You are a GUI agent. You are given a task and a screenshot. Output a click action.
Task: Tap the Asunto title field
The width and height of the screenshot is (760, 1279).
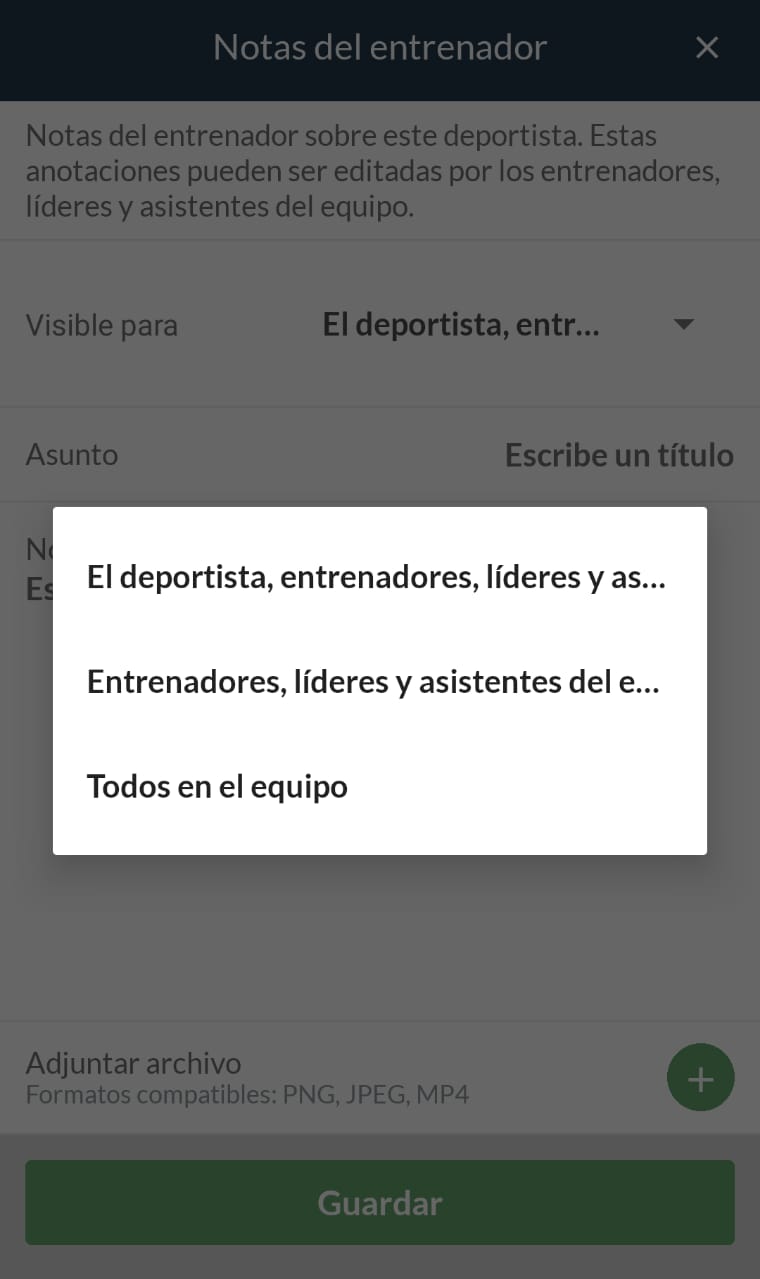(618, 455)
